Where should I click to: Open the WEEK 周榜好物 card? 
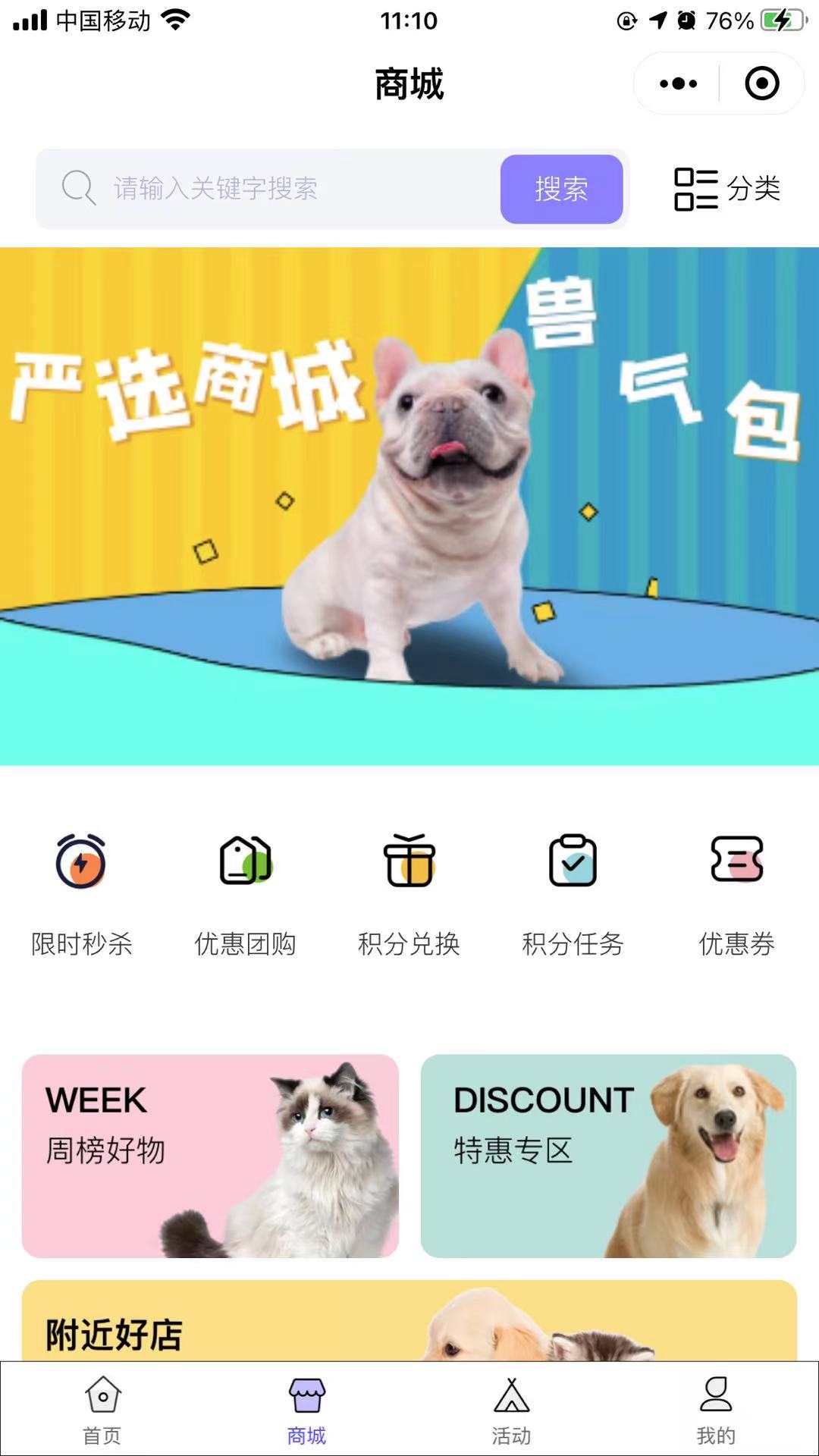[x=210, y=1156]
